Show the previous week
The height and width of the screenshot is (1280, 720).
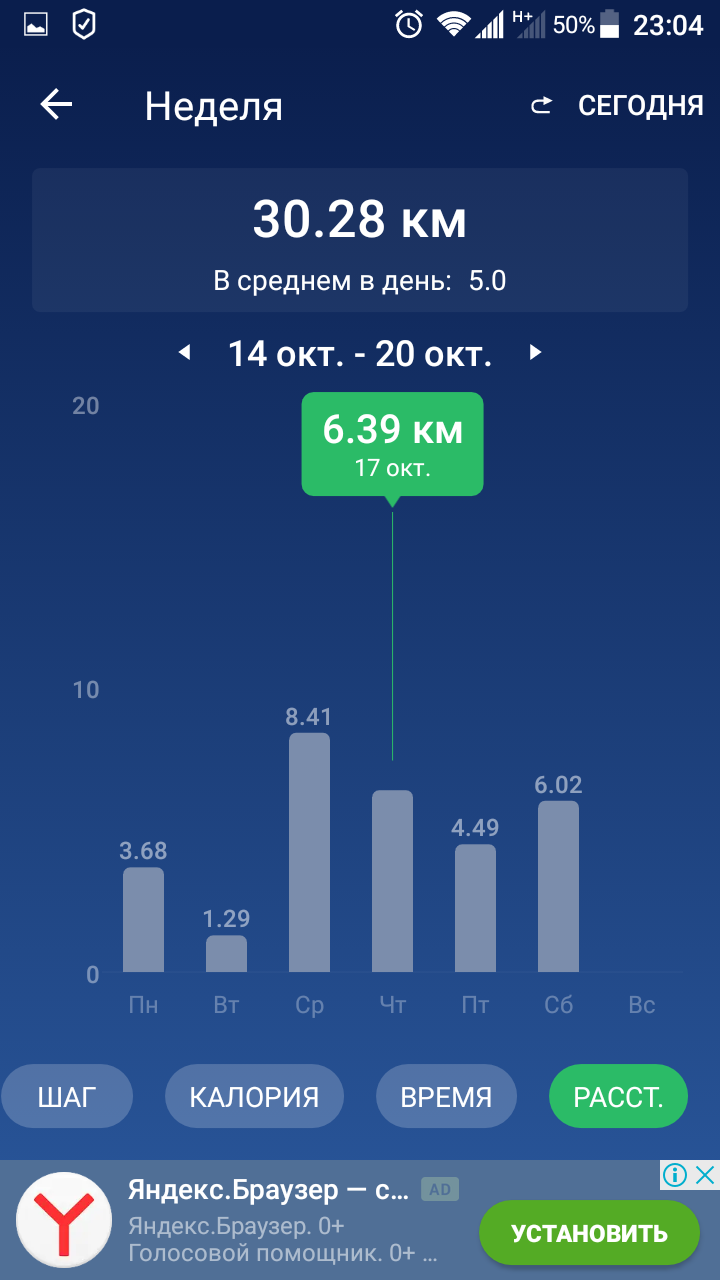[x=184, y=352]
